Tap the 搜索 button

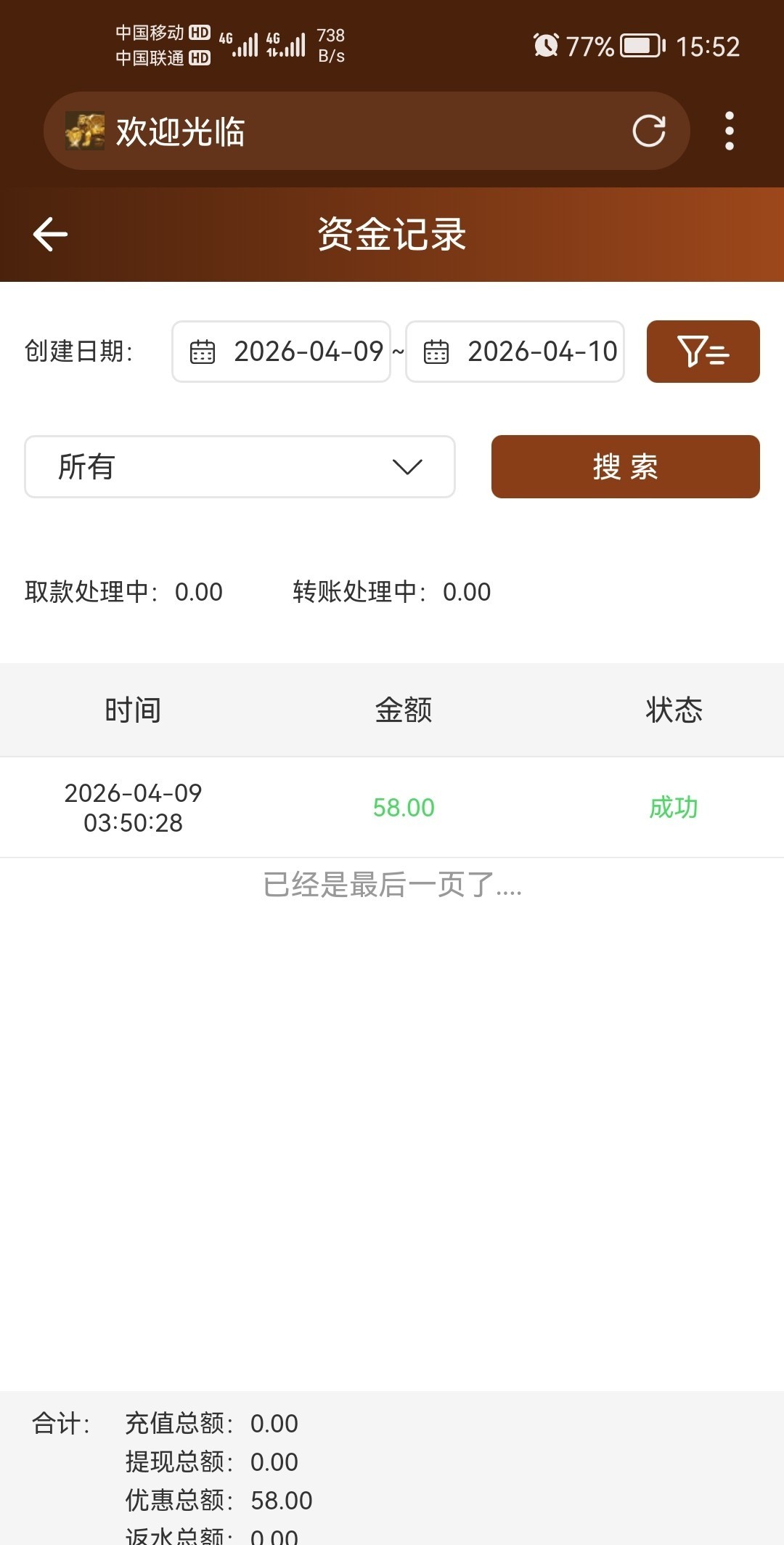625,466
